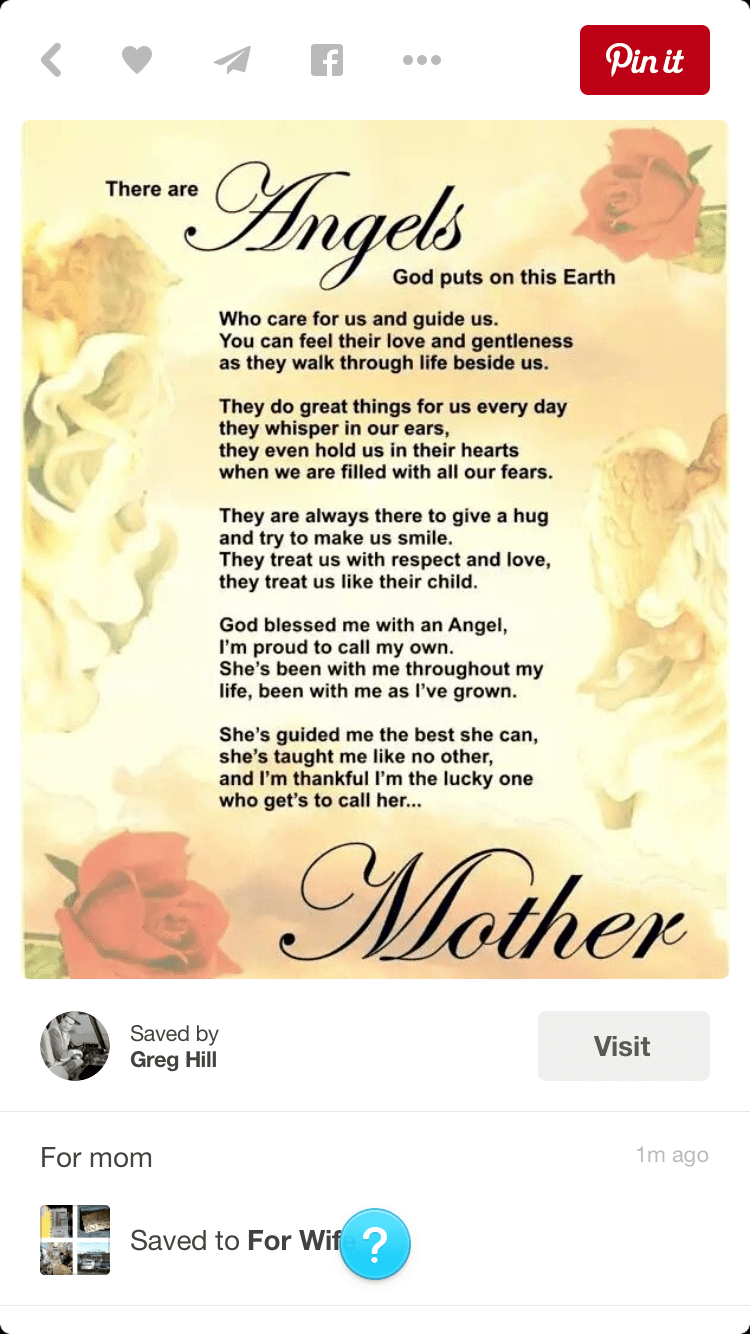Open the three-dot more options menu

(421, 60)
